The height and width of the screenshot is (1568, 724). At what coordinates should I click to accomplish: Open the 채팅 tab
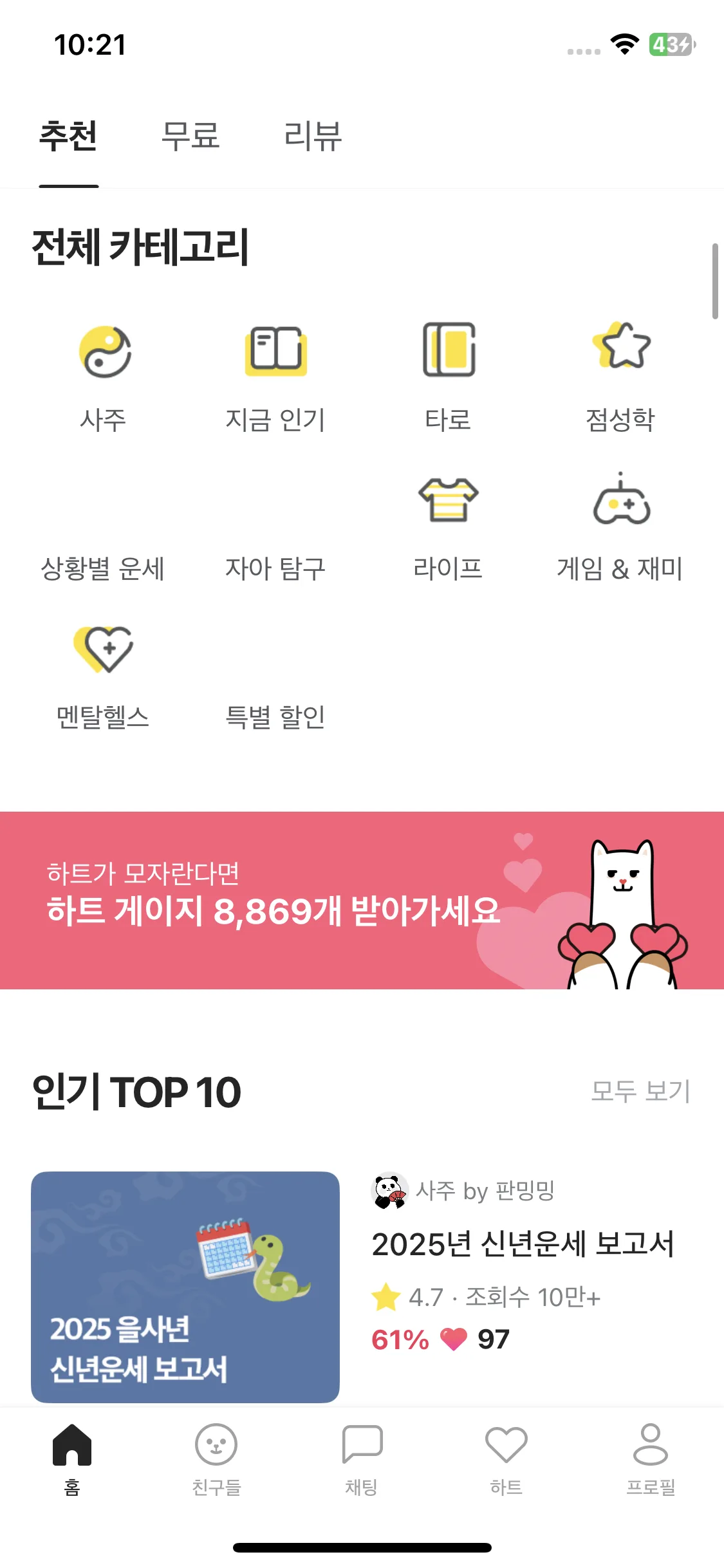[362, 1459]
